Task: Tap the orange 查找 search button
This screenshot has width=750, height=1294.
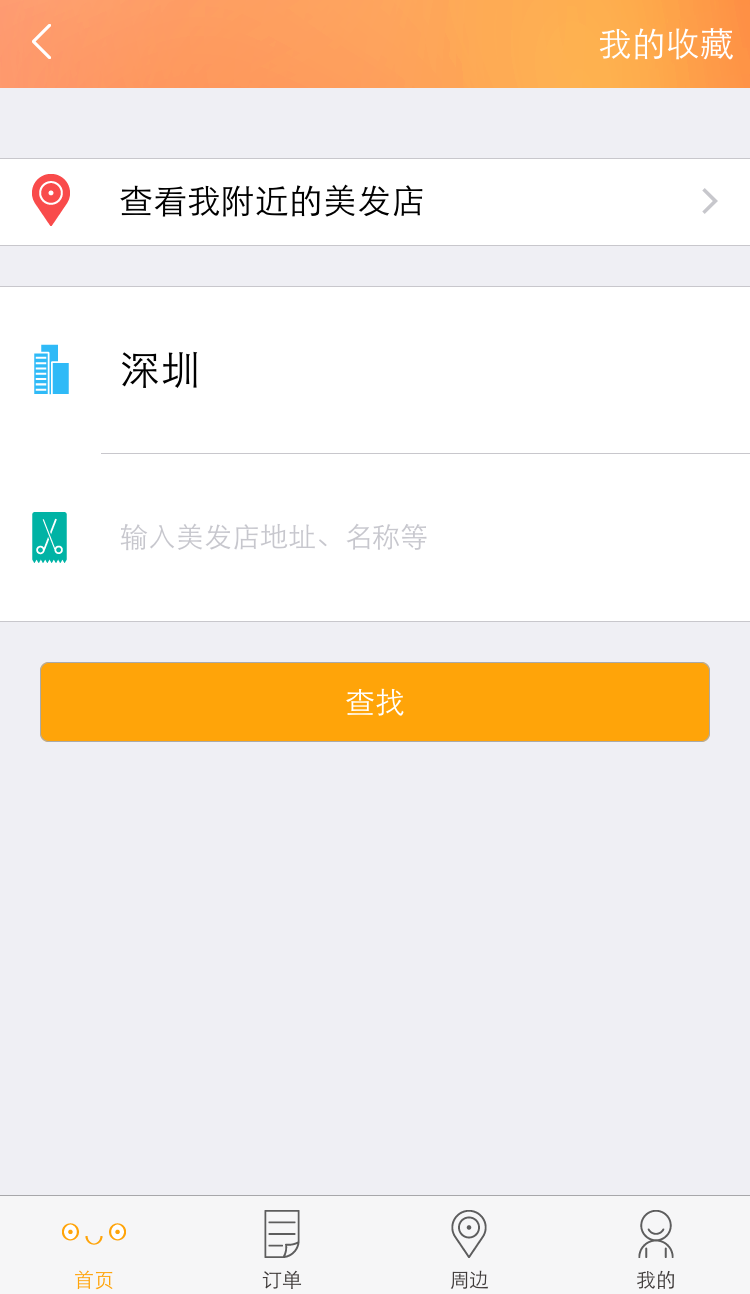Action: [x=375, y=702]
